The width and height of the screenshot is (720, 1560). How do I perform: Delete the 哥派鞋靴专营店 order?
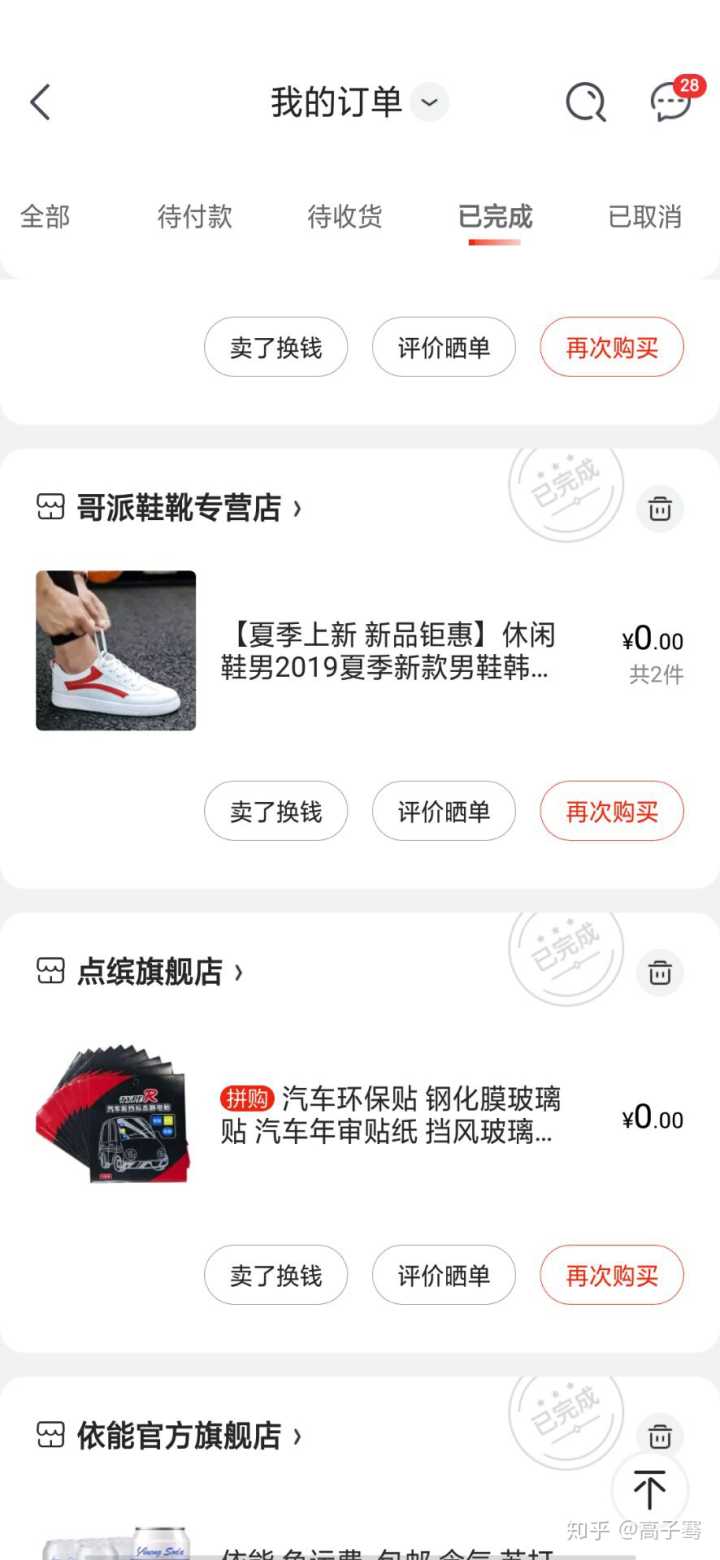660,508
